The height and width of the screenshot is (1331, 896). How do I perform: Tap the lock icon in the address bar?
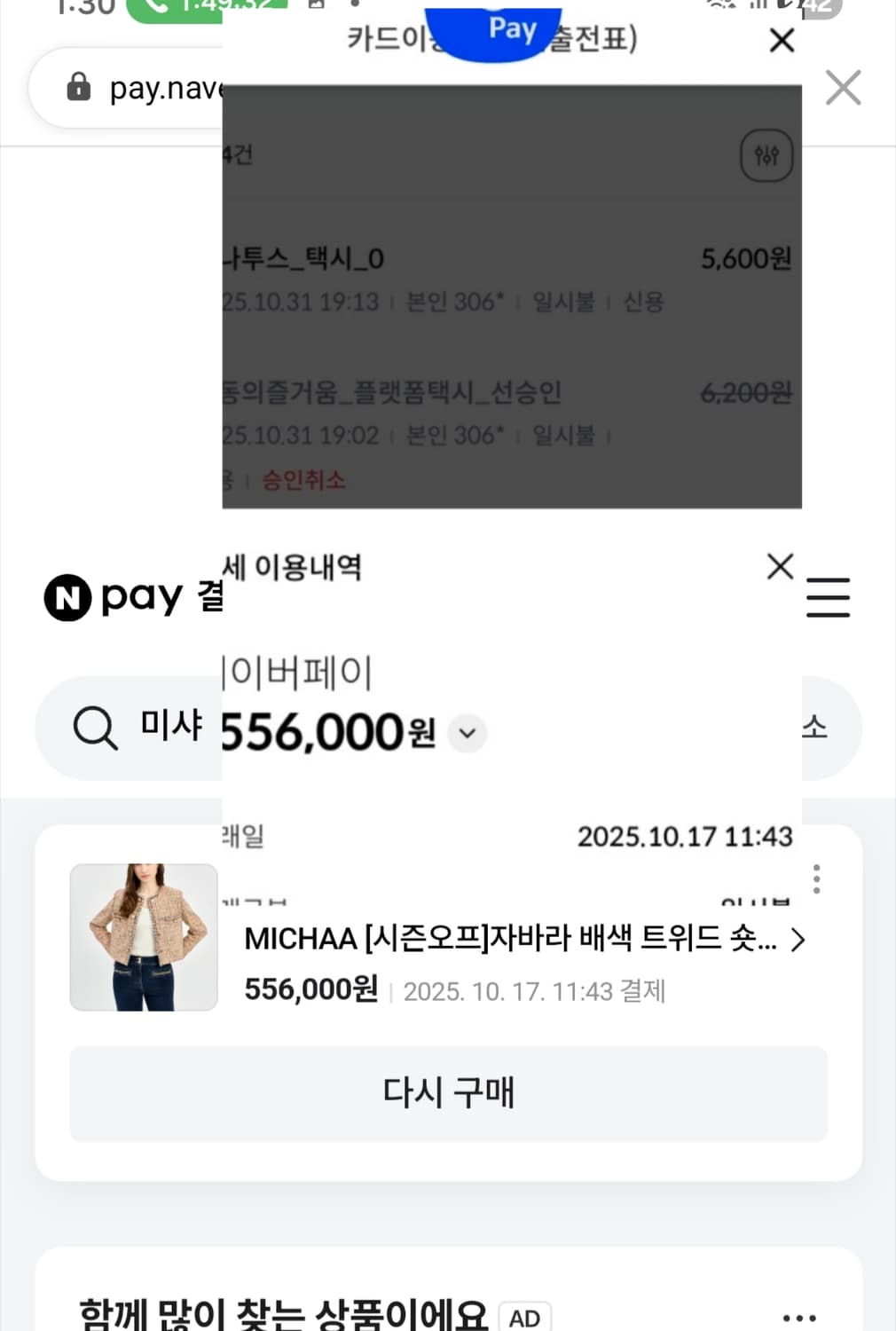(80, 88)
